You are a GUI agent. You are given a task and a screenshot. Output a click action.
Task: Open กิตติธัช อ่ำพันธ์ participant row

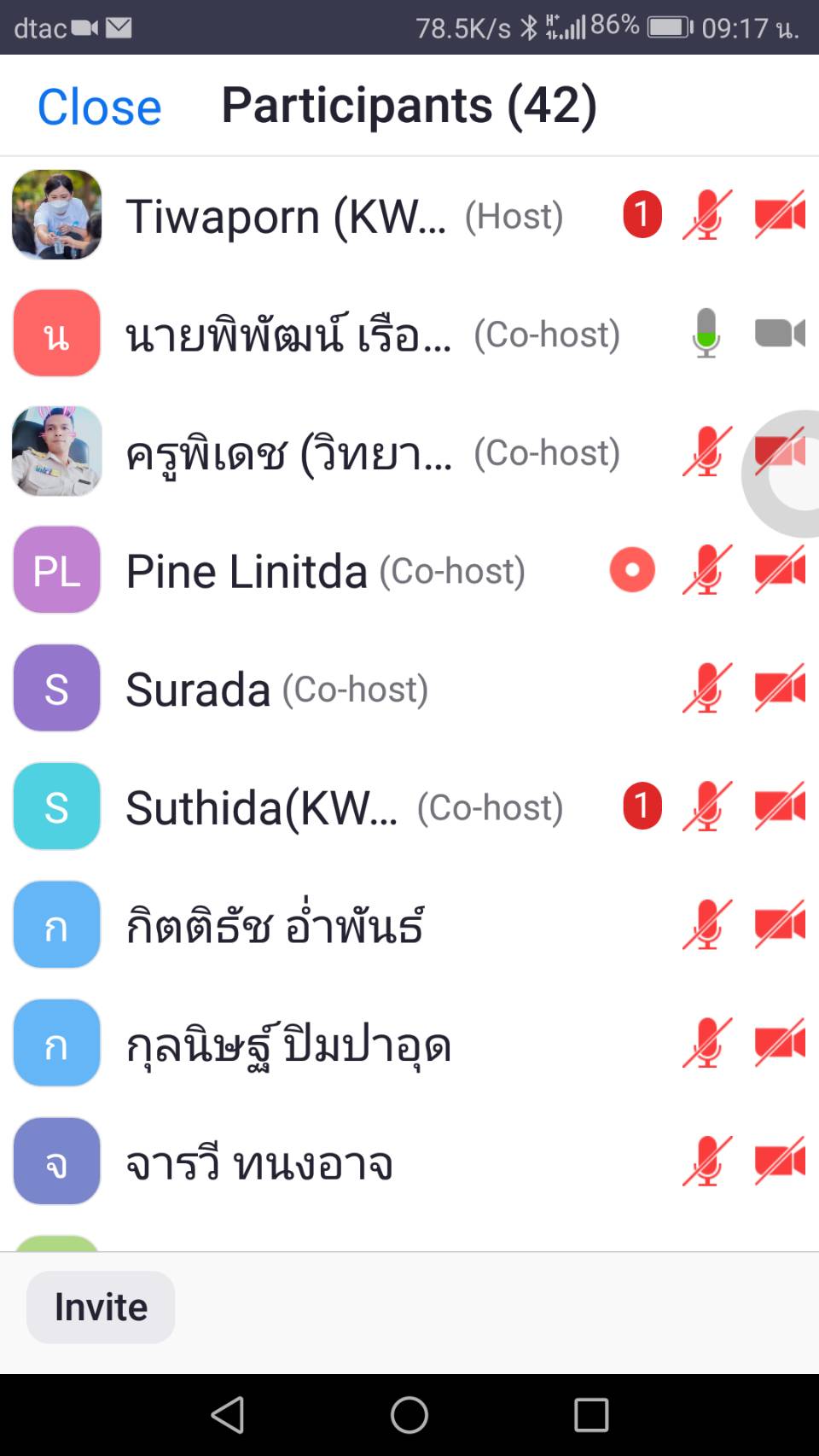[341, 925]
